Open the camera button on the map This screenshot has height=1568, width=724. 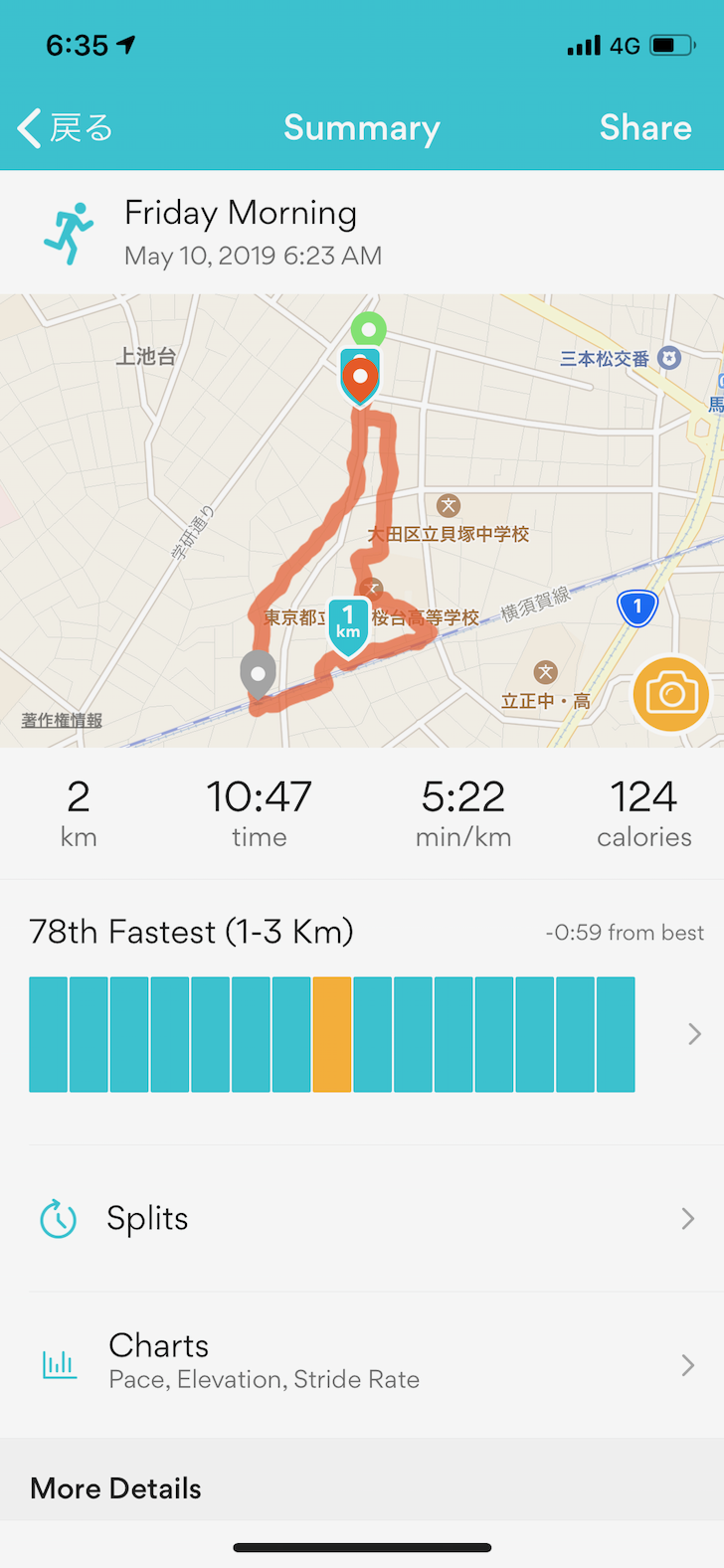pos(671,694)
